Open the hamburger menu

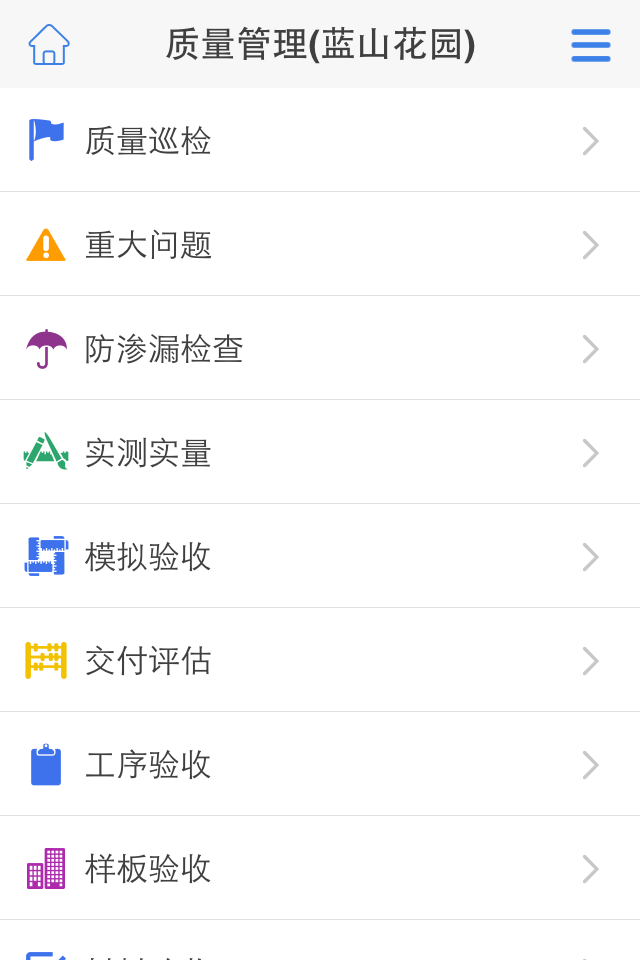pyautogui.click(x=590, y=45)
